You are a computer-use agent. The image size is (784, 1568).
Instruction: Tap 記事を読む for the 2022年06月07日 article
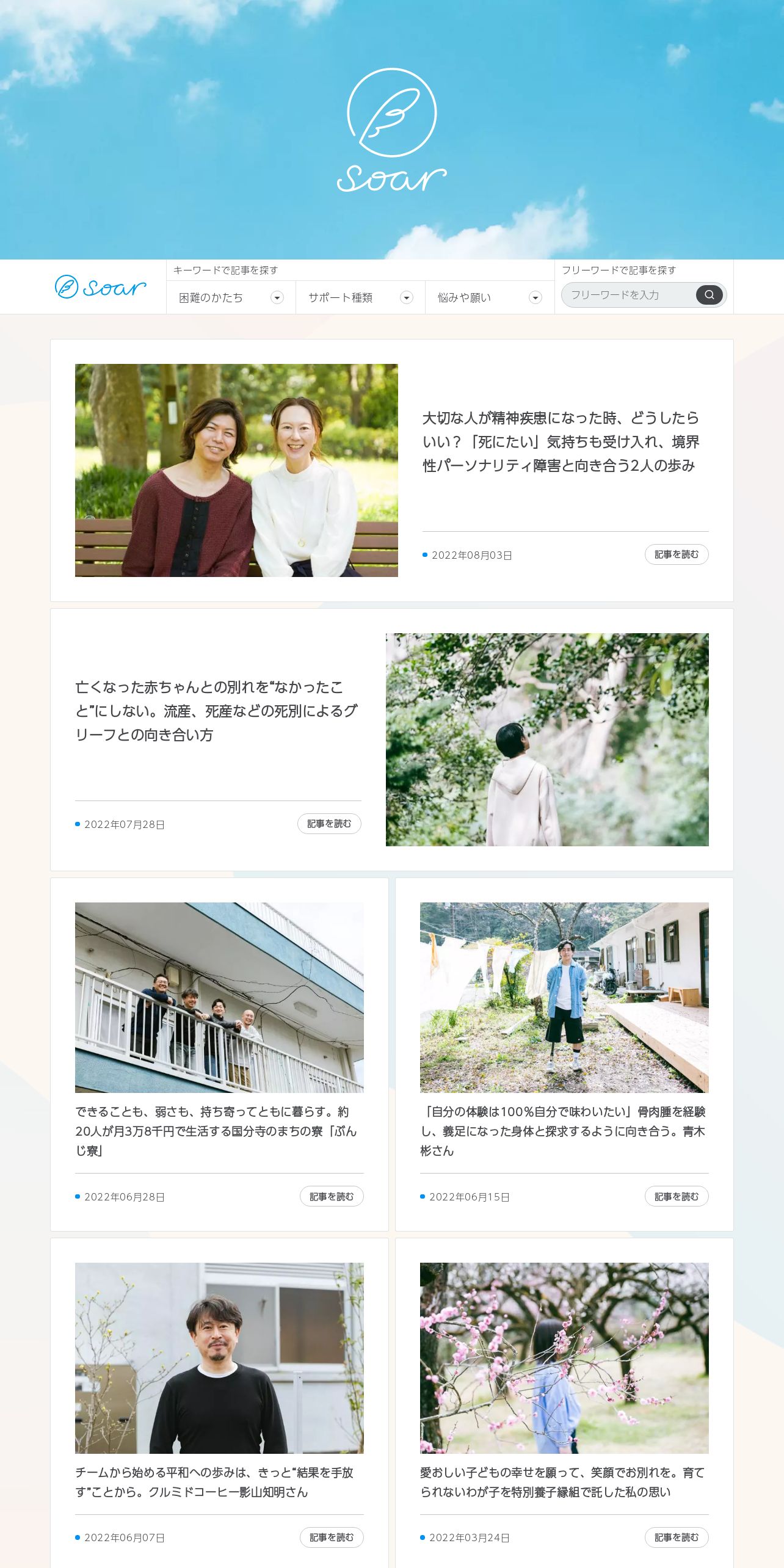[x=332, y=1537]
